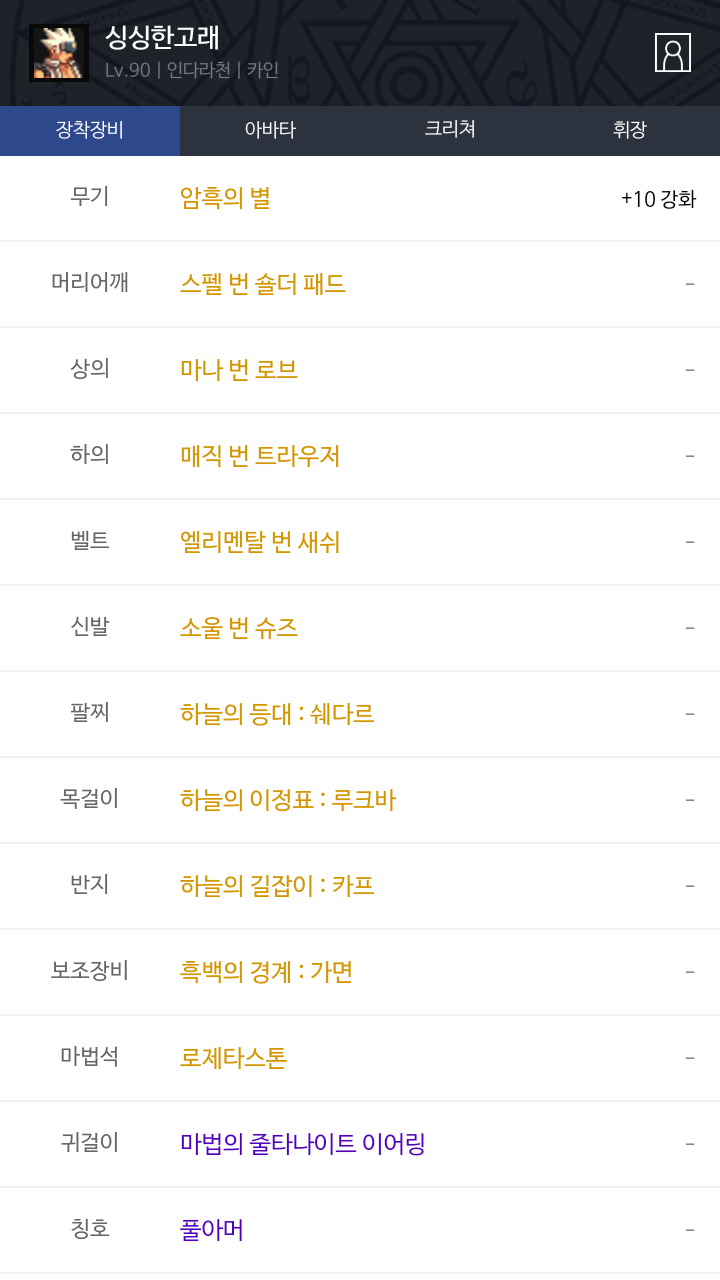Switch to the 크리쳐 tab
The image size is (720, 1280).
click(x=450, y=130)
